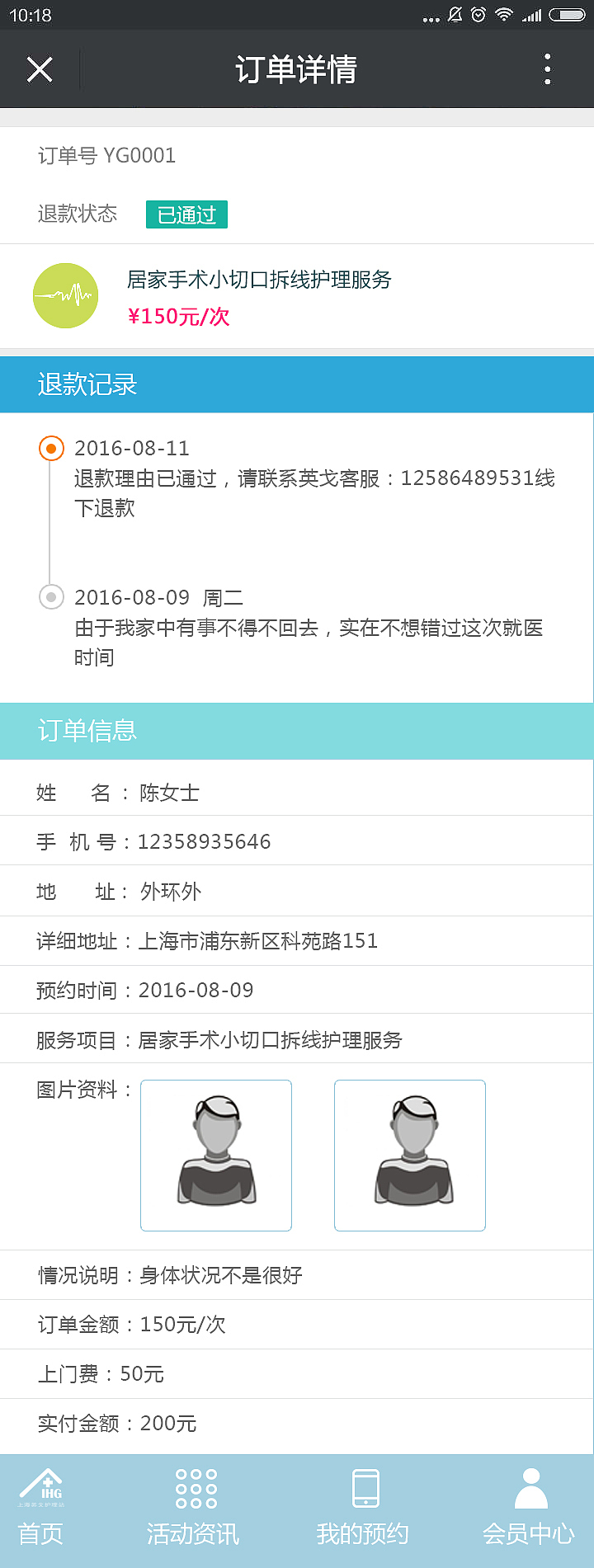
Task: Tap the three-dot overflow icon in header
Action: pos(546,69)
